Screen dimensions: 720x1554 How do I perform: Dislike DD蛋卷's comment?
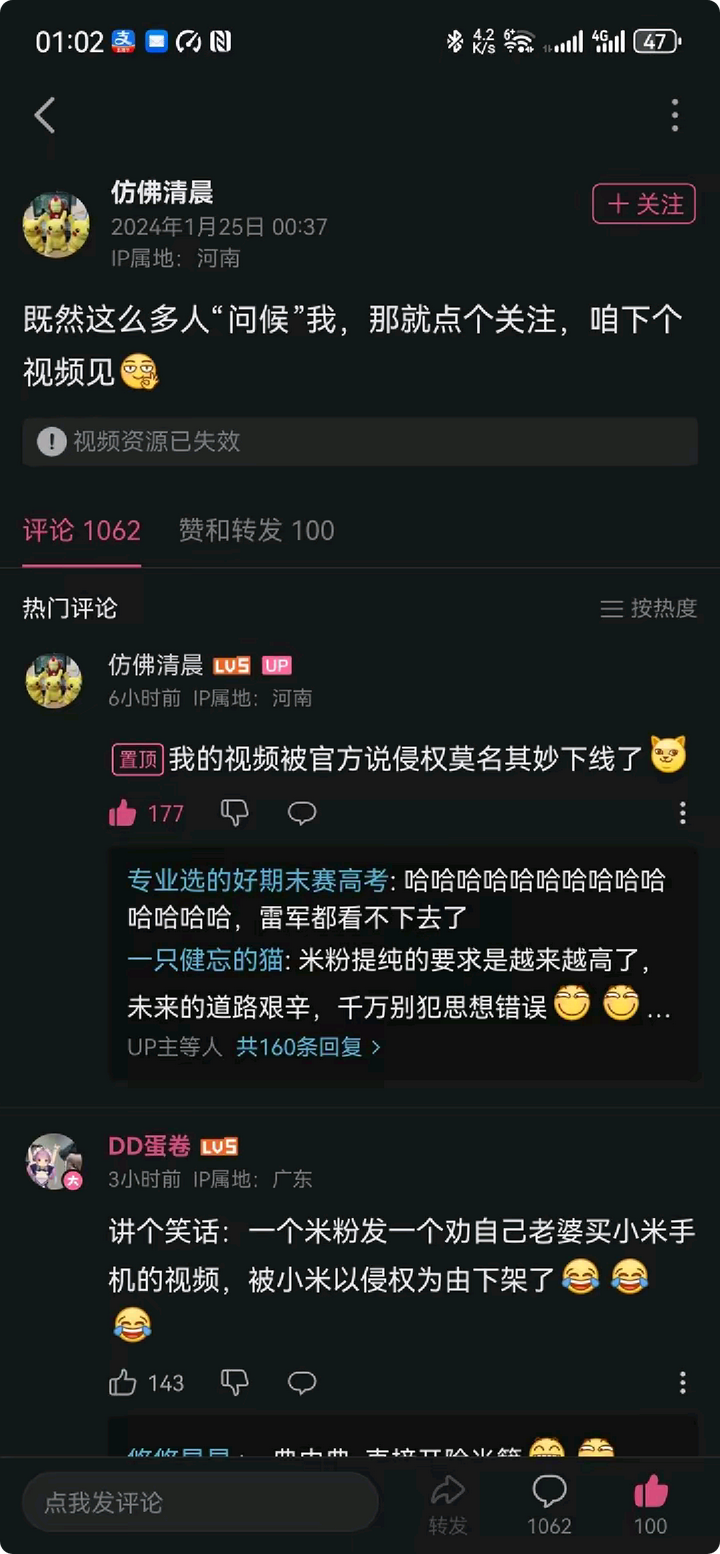pos(235,1383)
